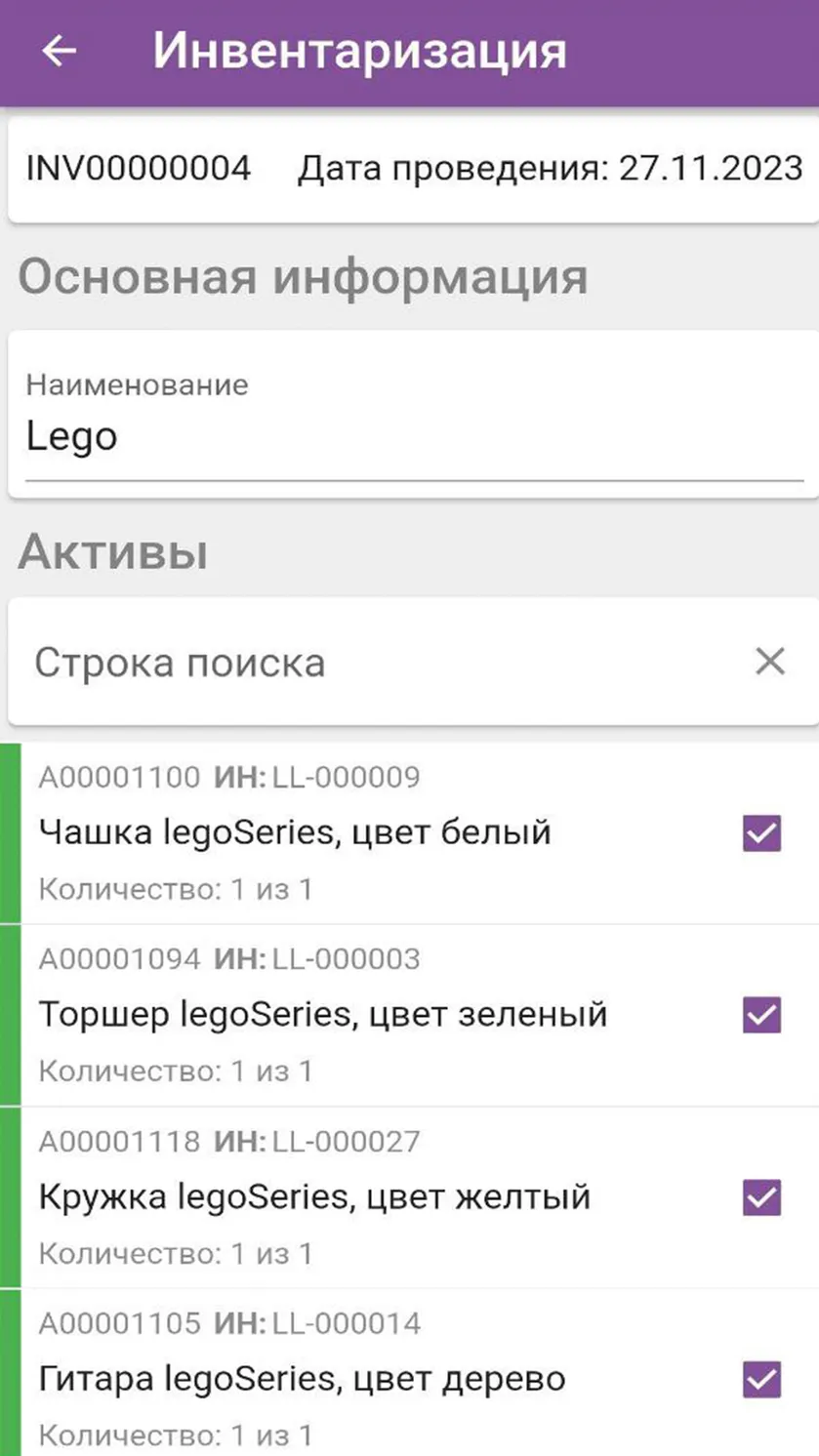Screen dimensions: 819x1456
Task: Uncheck Кружка legoSeries, цвет желтый
Action: click(x=761, y=1197)
